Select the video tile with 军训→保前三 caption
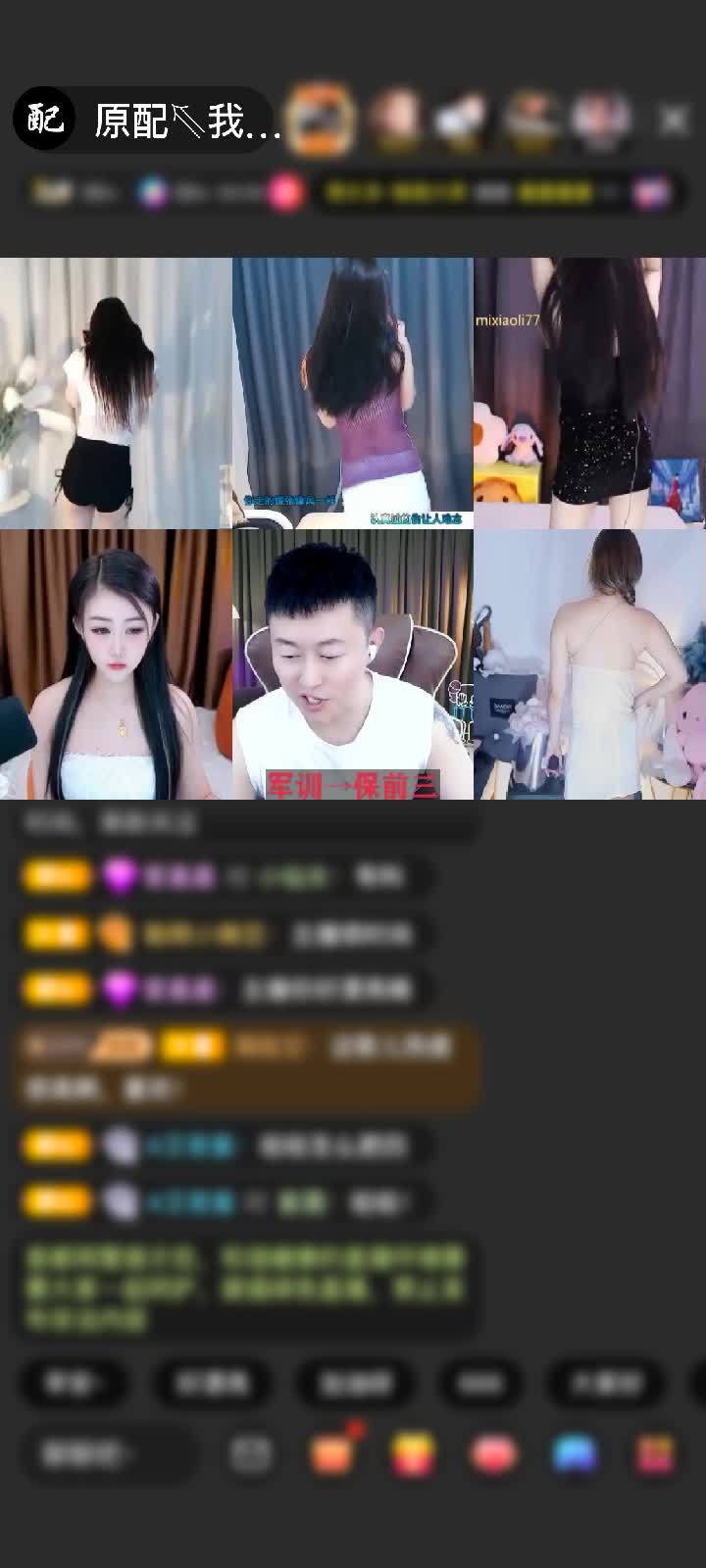Image resolution: width=706 pixels, height=1568 pixels. (352, 664)
